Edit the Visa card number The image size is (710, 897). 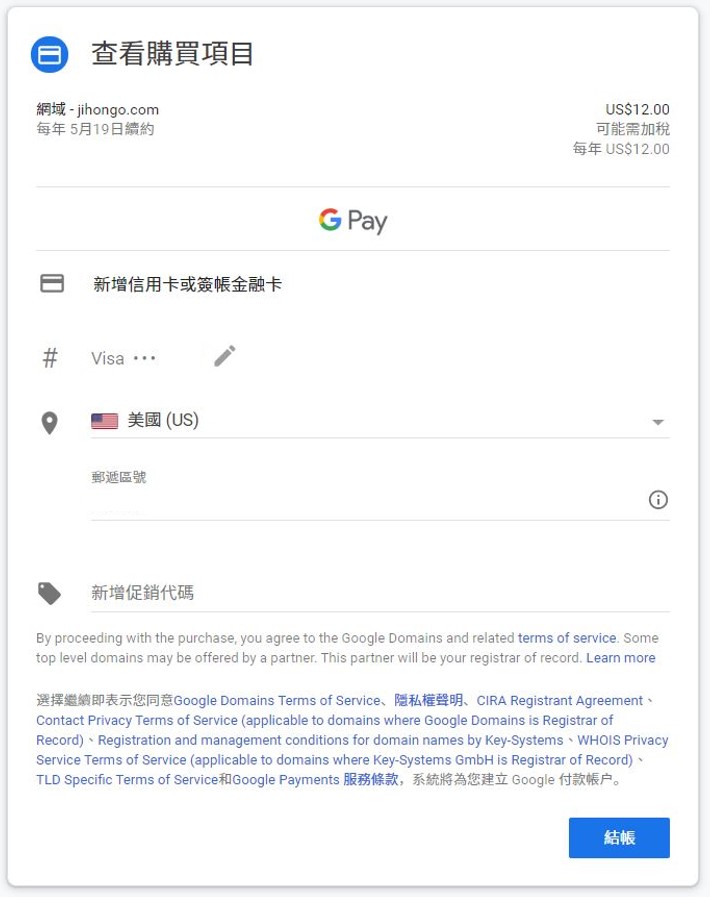(225, 356)
